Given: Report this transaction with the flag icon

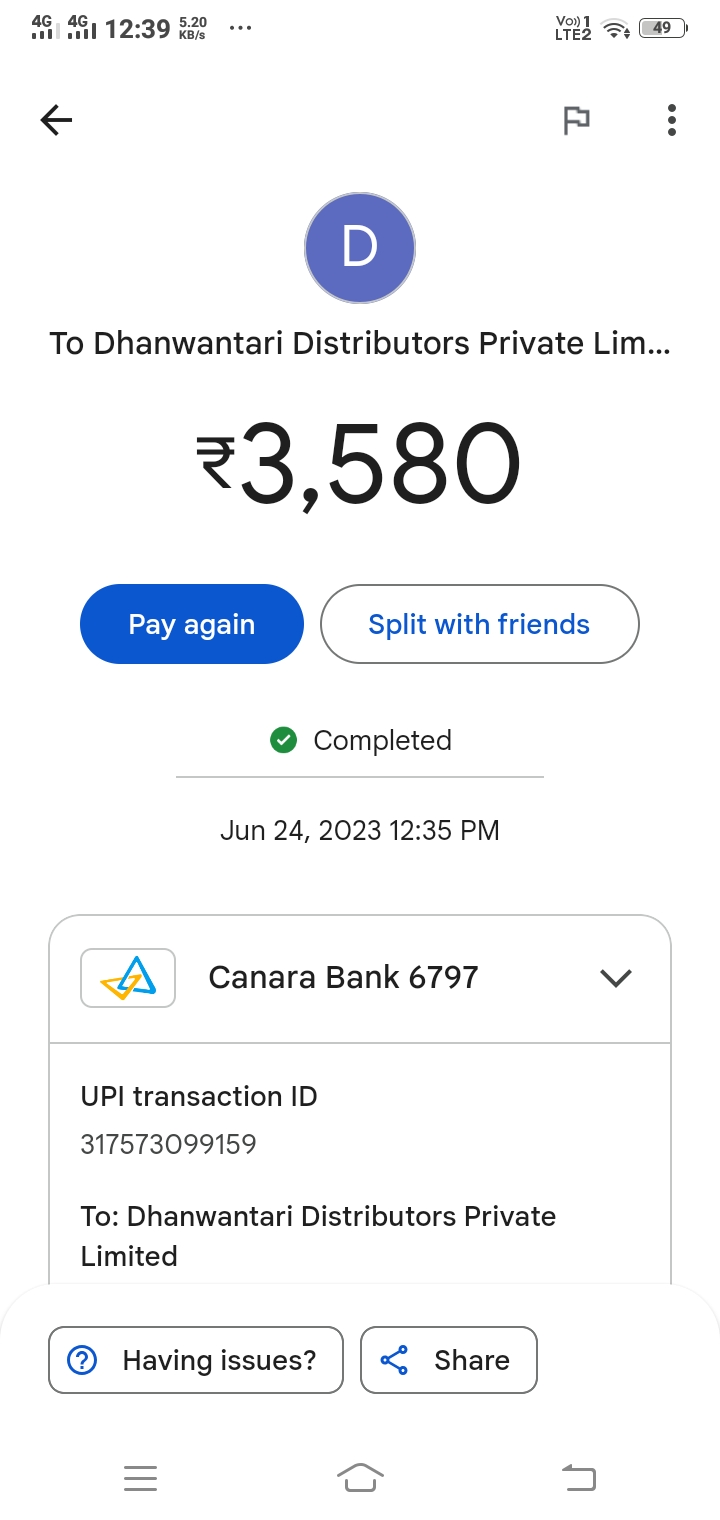Looking at the screenshot, I should click(576, 121).
